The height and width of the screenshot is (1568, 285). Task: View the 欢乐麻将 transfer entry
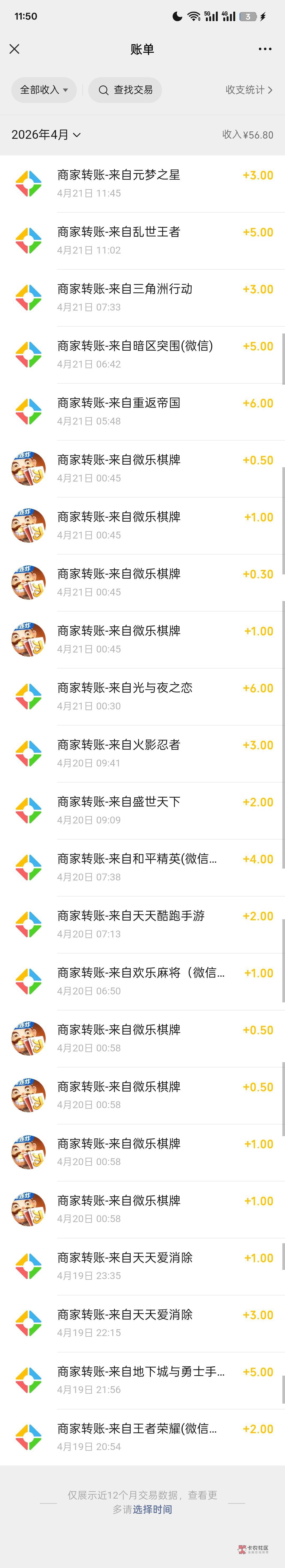142,981
